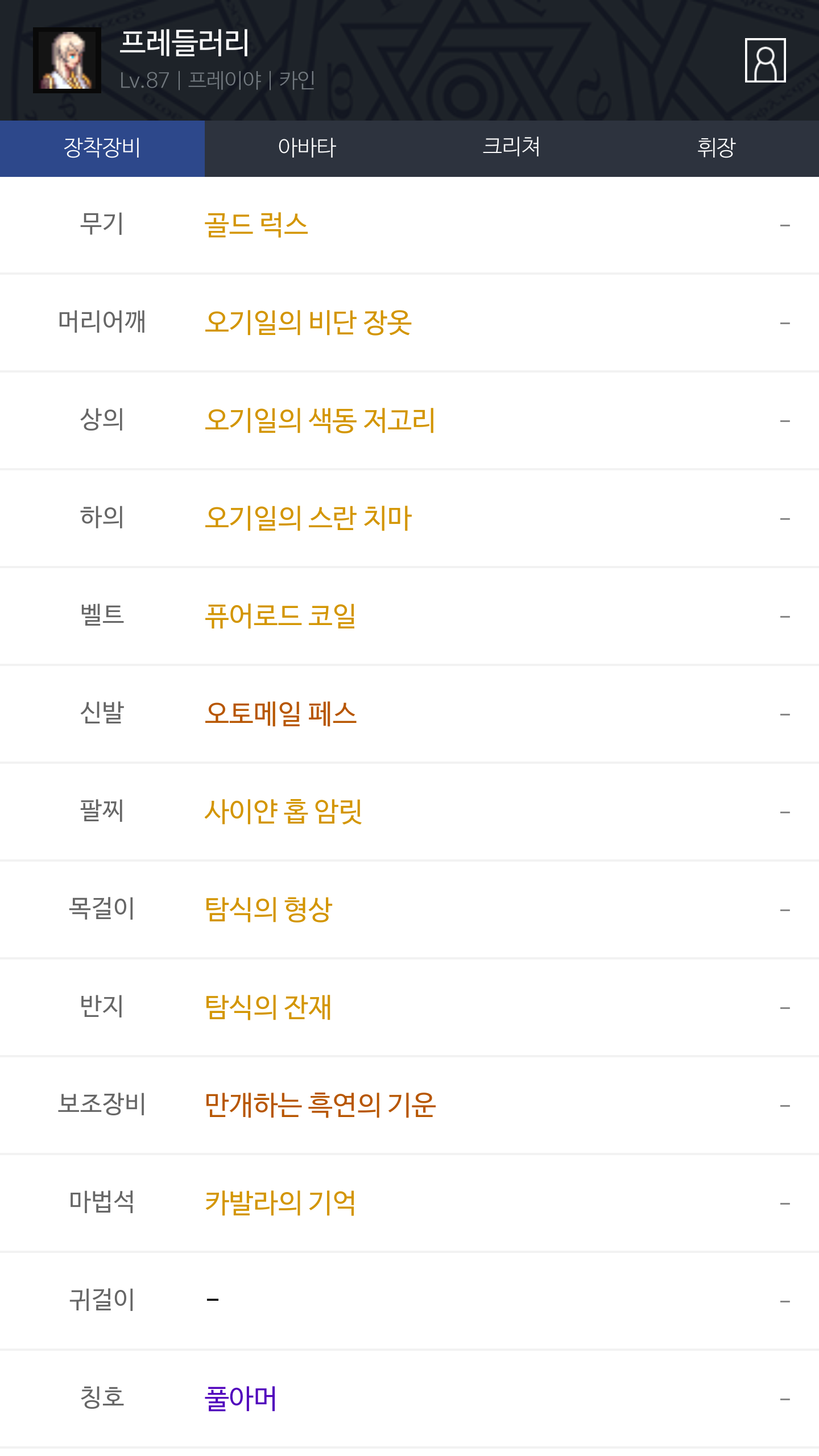Switch to the 크리쳐 tab
Viewport: 819px width, 1456px height.
pos(512,148)
